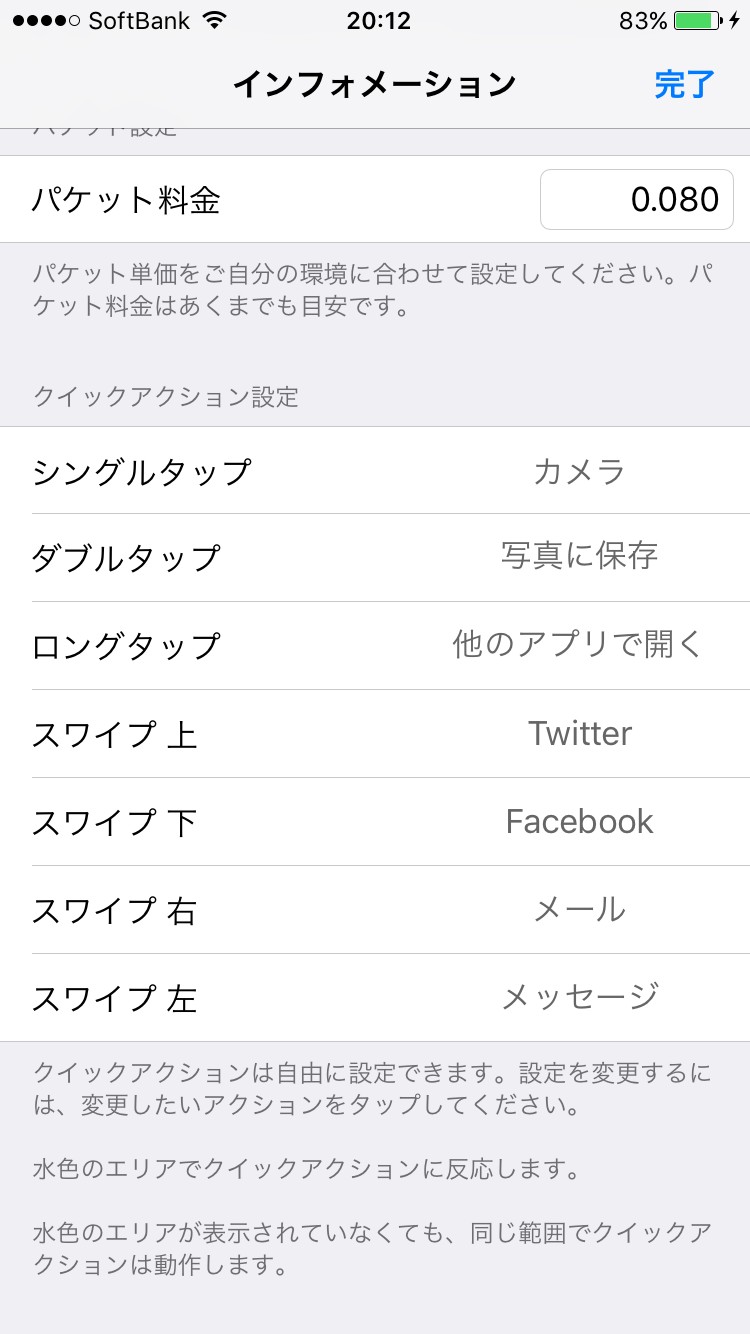Select the ロングタップ row
Viewport: 750px width, 1334px height.
(375, 646)
